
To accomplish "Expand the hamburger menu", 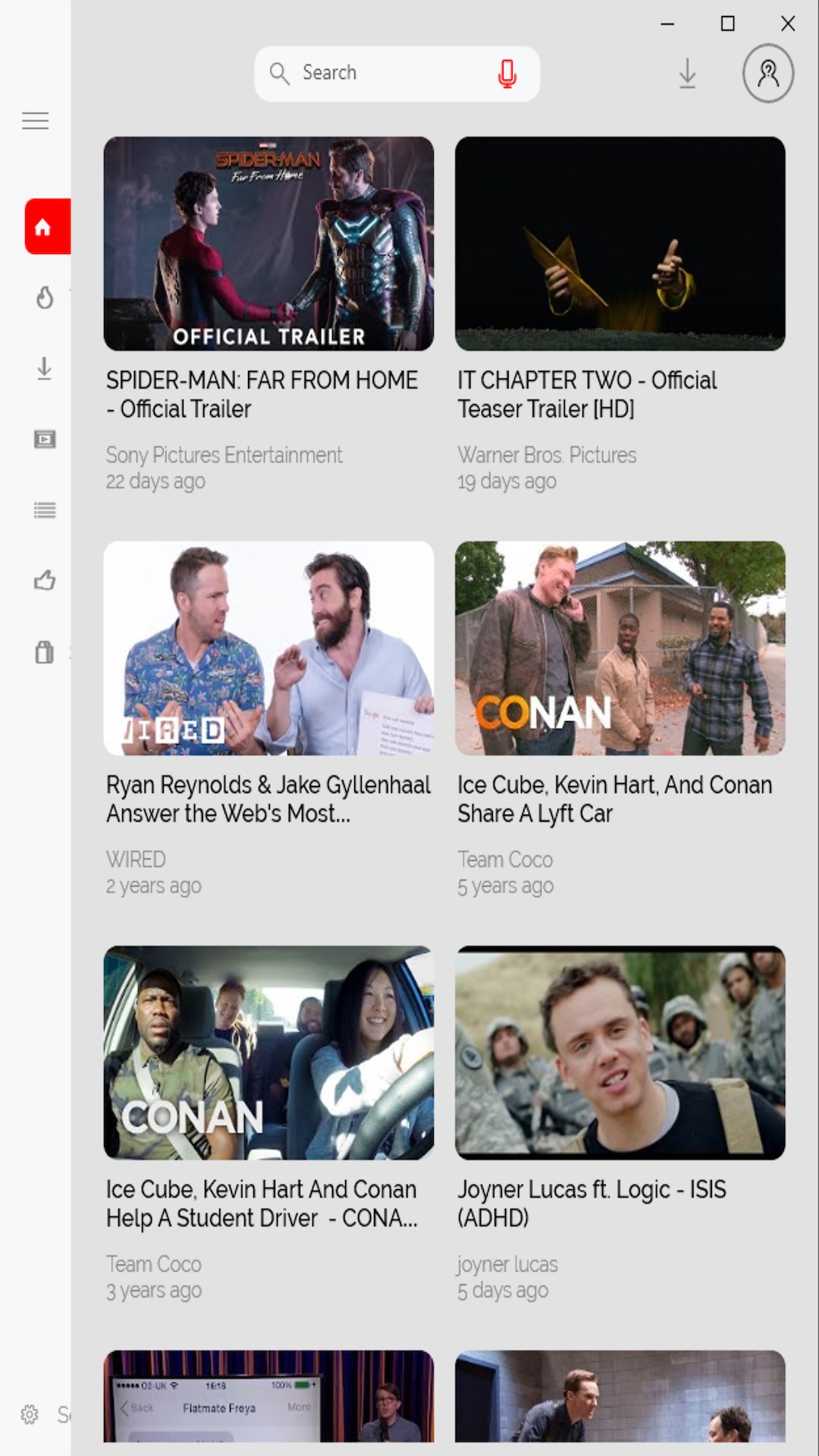I will pyautogui.click(x=35, y=121).
